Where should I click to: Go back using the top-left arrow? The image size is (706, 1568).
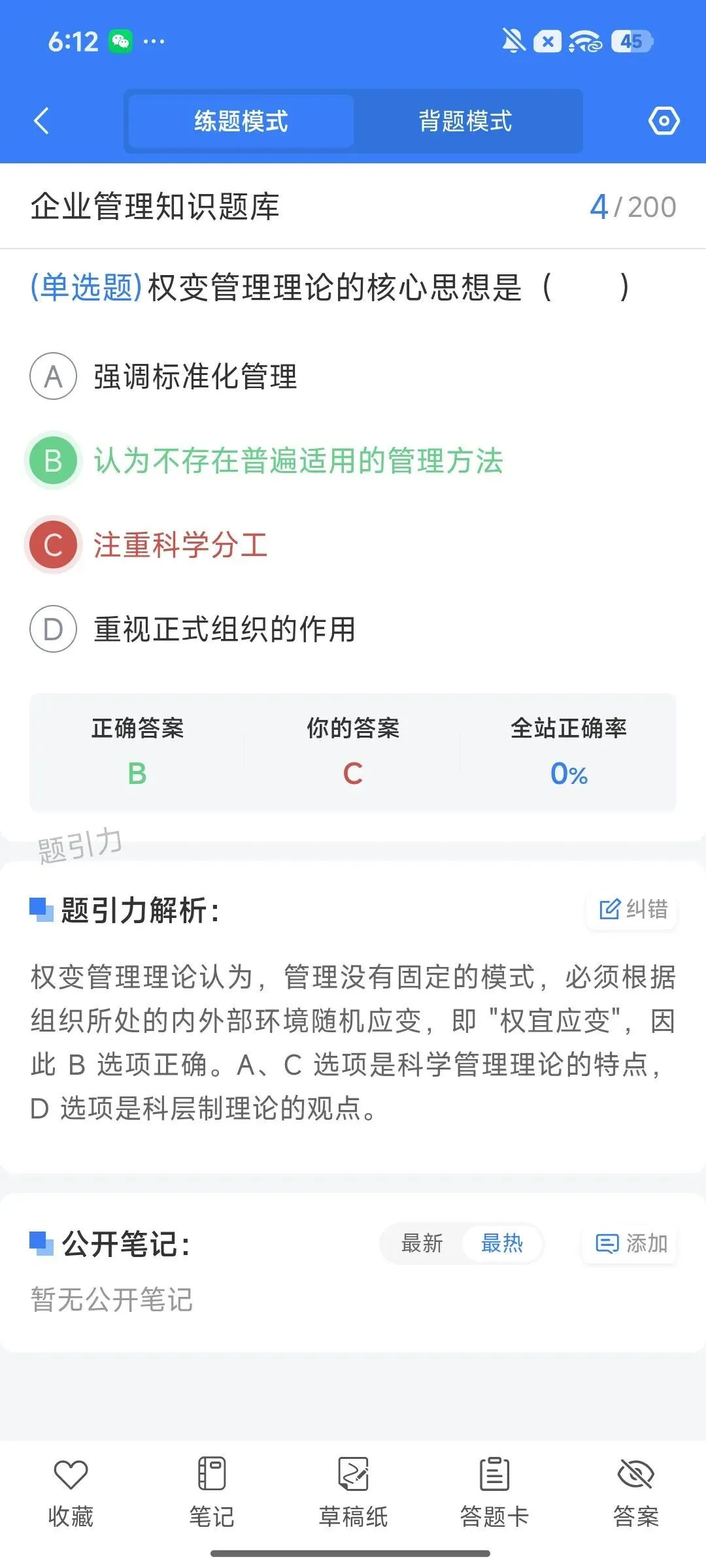(42, 121)
